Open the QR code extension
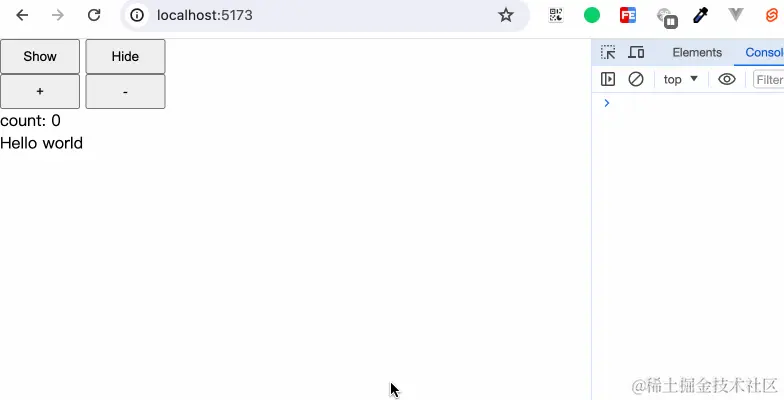This screenshot has width=784, height=400. click(x=556, y=15)
